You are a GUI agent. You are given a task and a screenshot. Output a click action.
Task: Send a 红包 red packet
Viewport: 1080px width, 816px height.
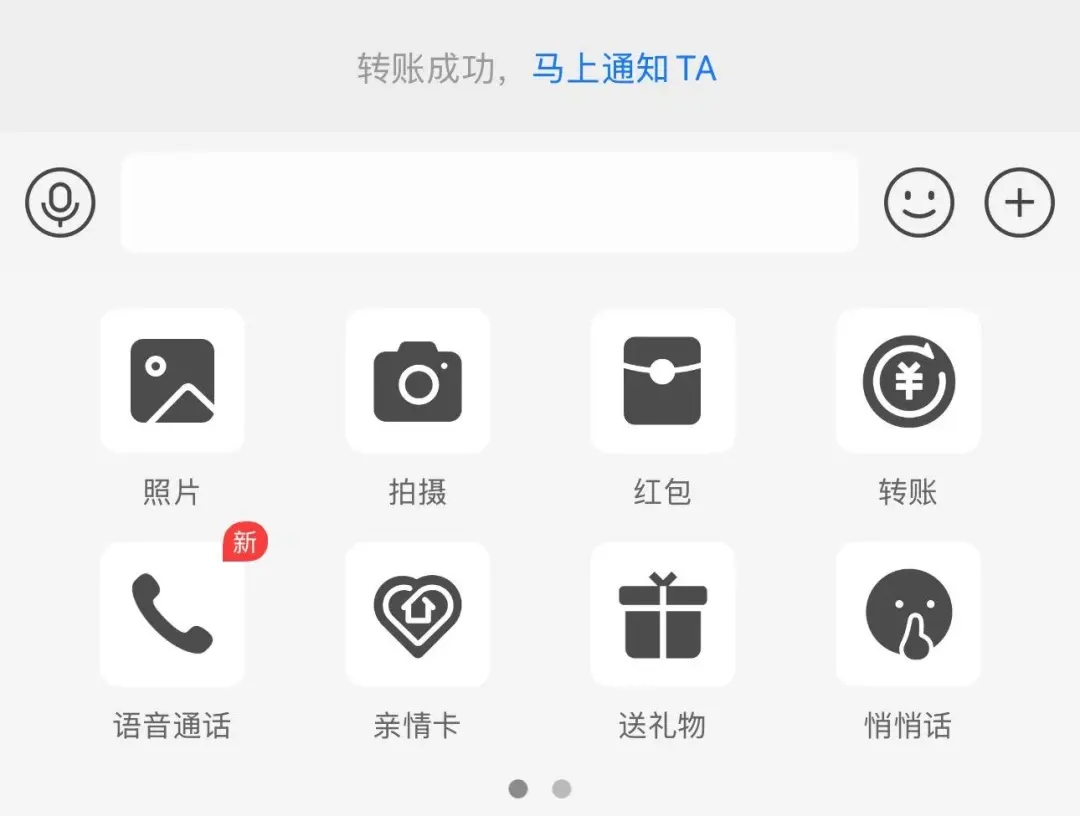pos(662,381)
